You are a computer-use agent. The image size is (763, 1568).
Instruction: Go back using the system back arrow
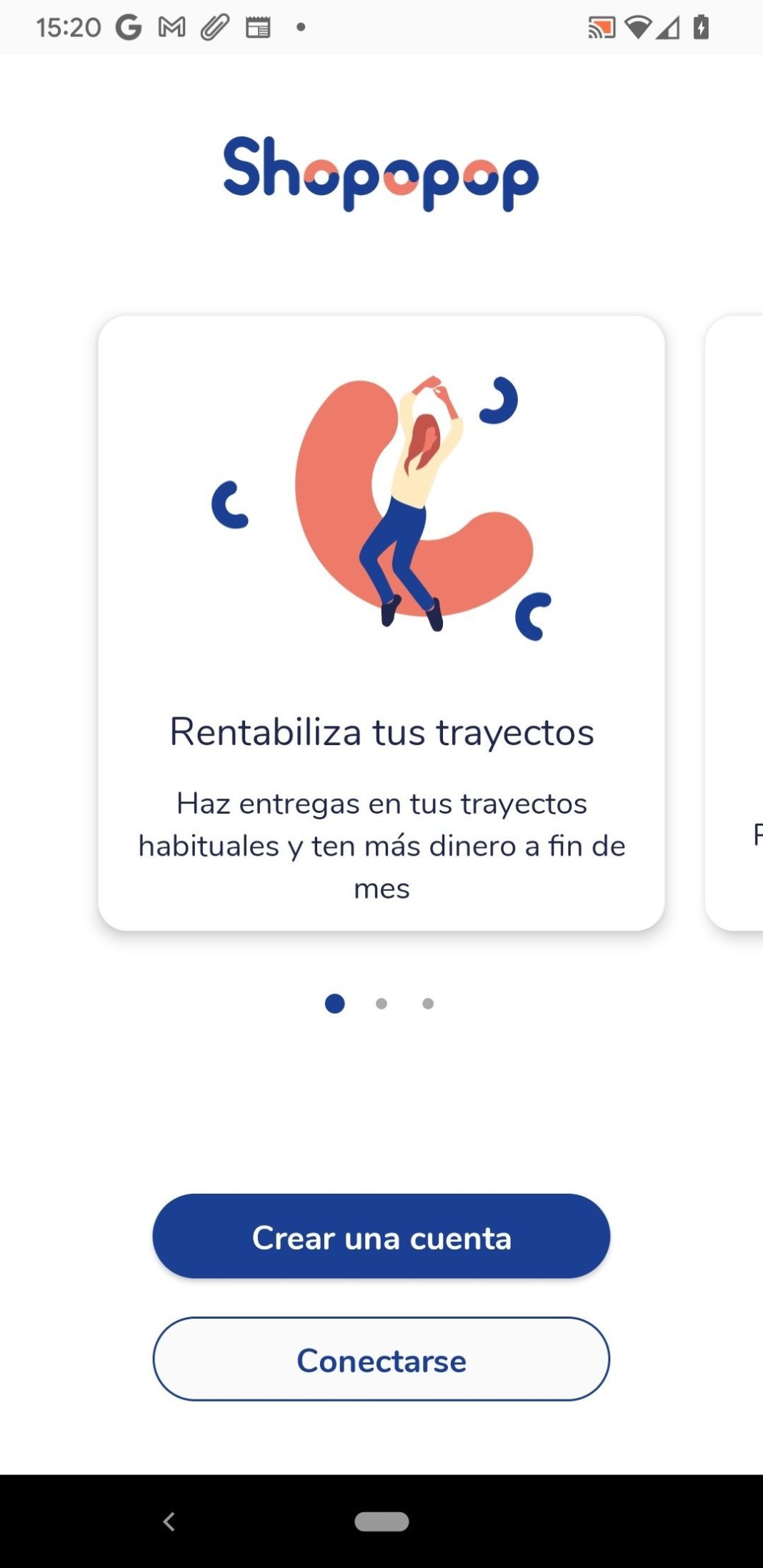(169, 1522)
